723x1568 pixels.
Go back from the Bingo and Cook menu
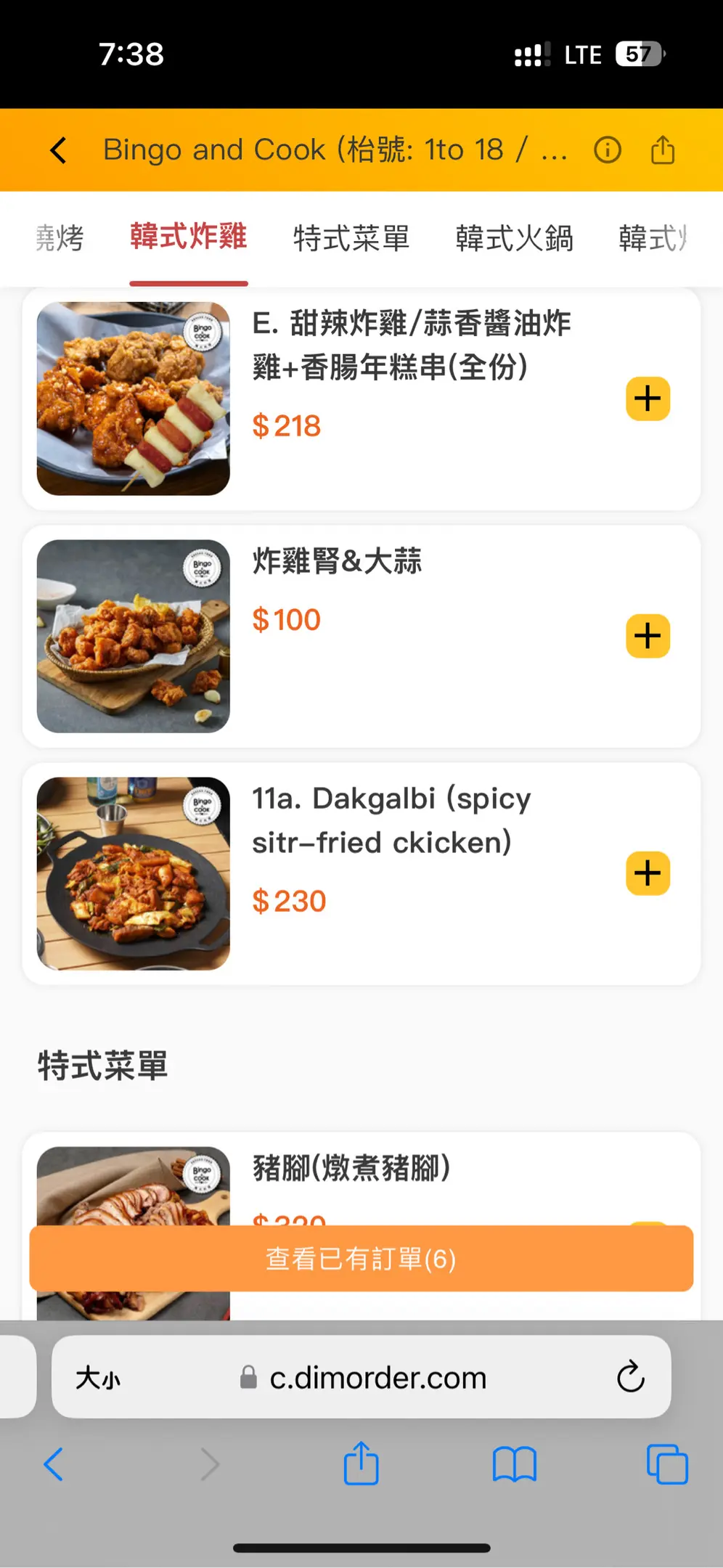point(59,150)
